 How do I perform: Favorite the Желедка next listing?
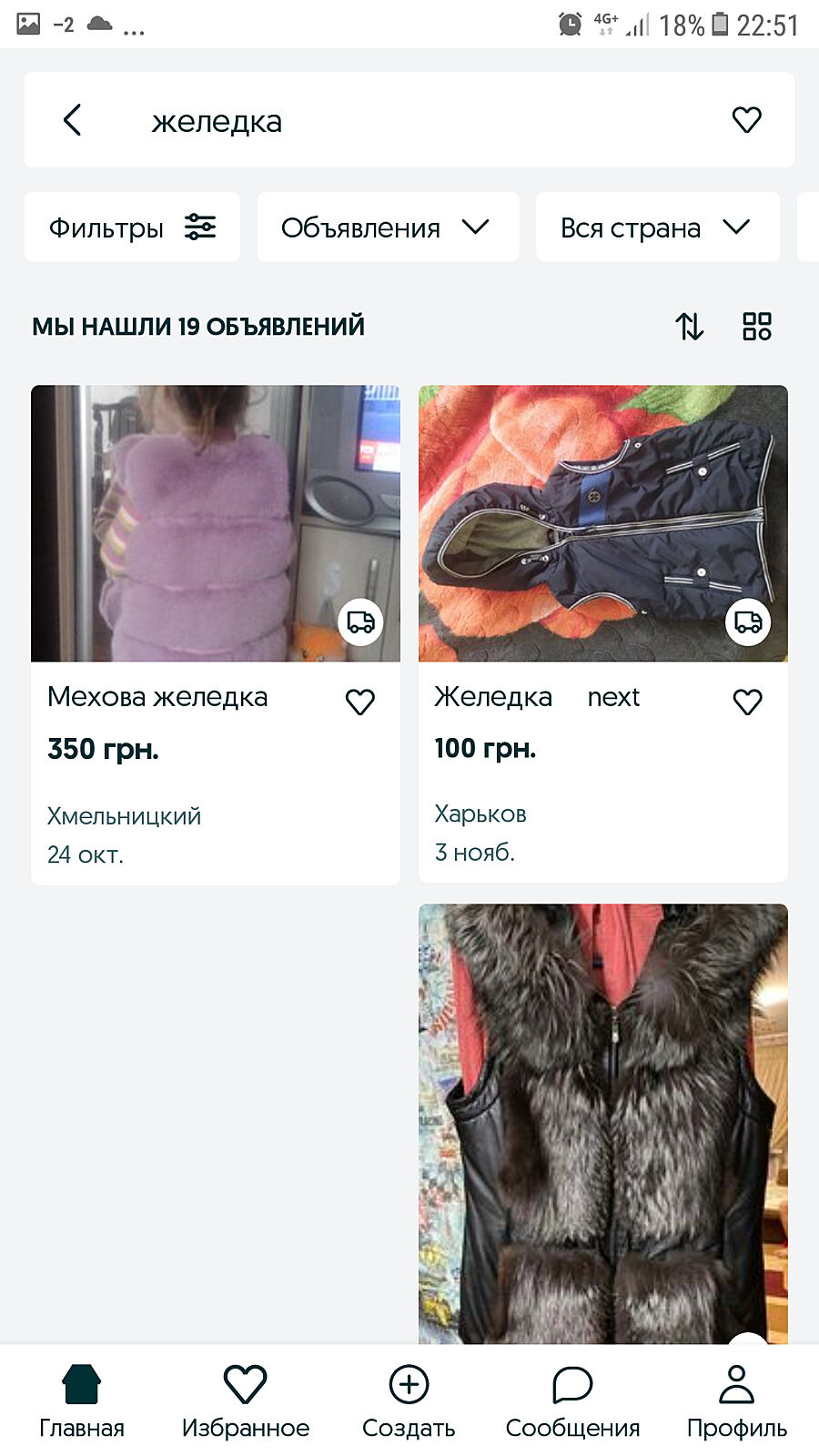click(747, 702)
